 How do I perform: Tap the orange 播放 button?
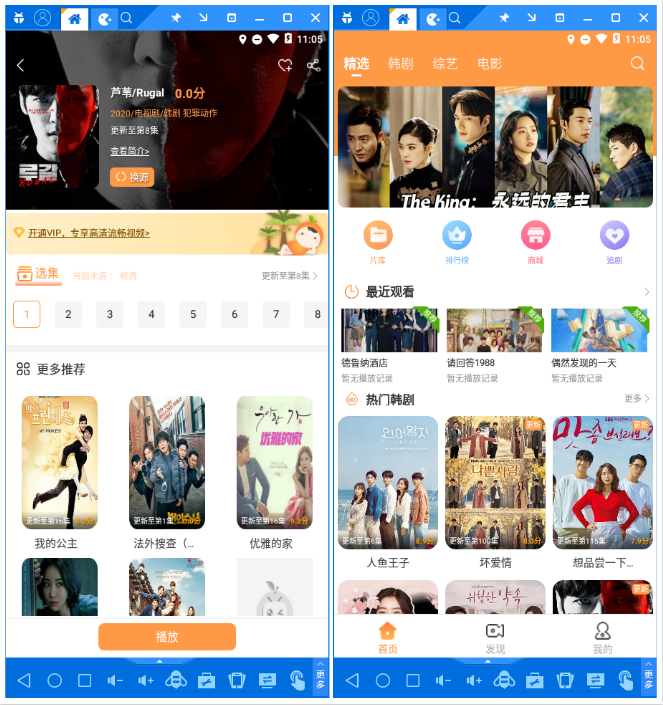pyautogui.click(x=167, y=637)
